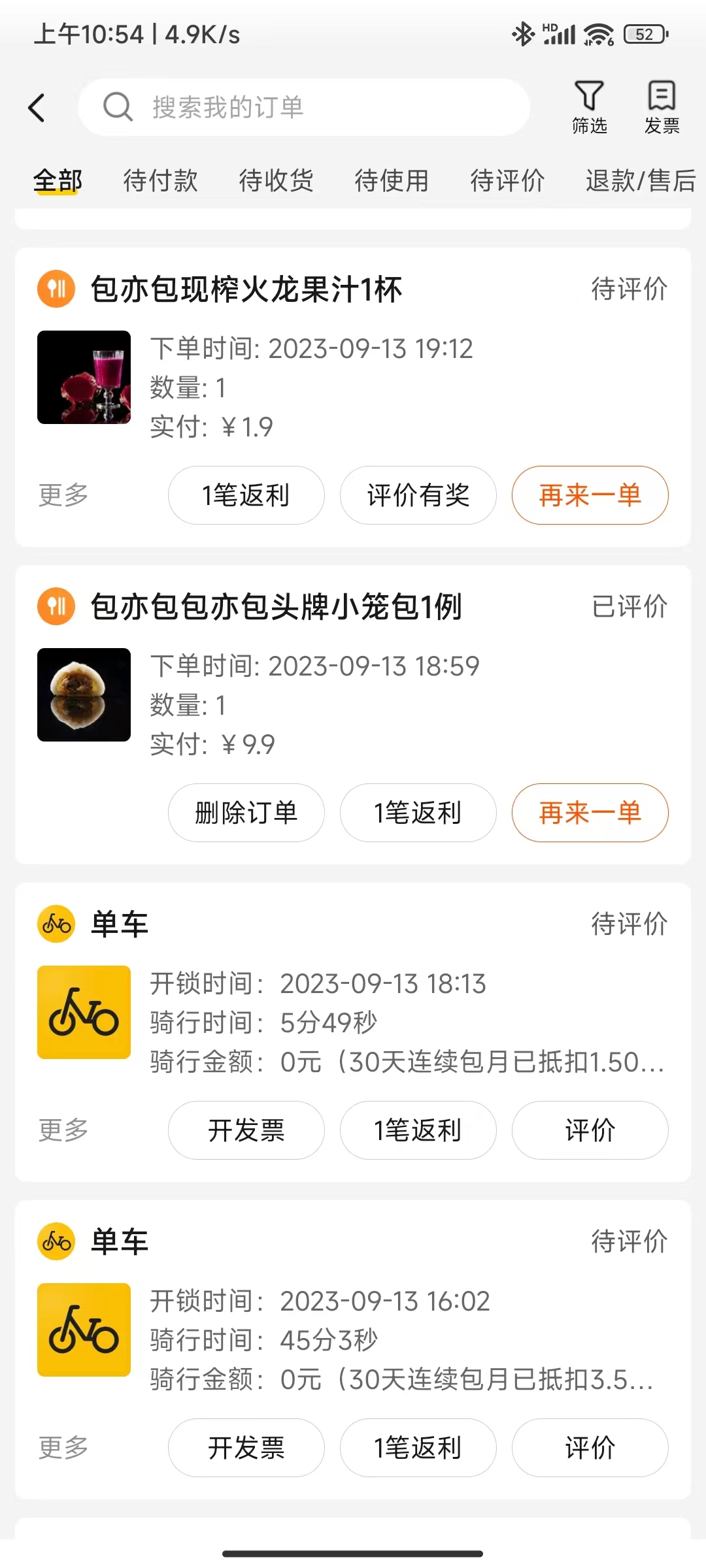Image resolution: width=706 pixels, height=1568 pixels.
Task: Switch to the 待付款 tab
Action: (160, 180)
